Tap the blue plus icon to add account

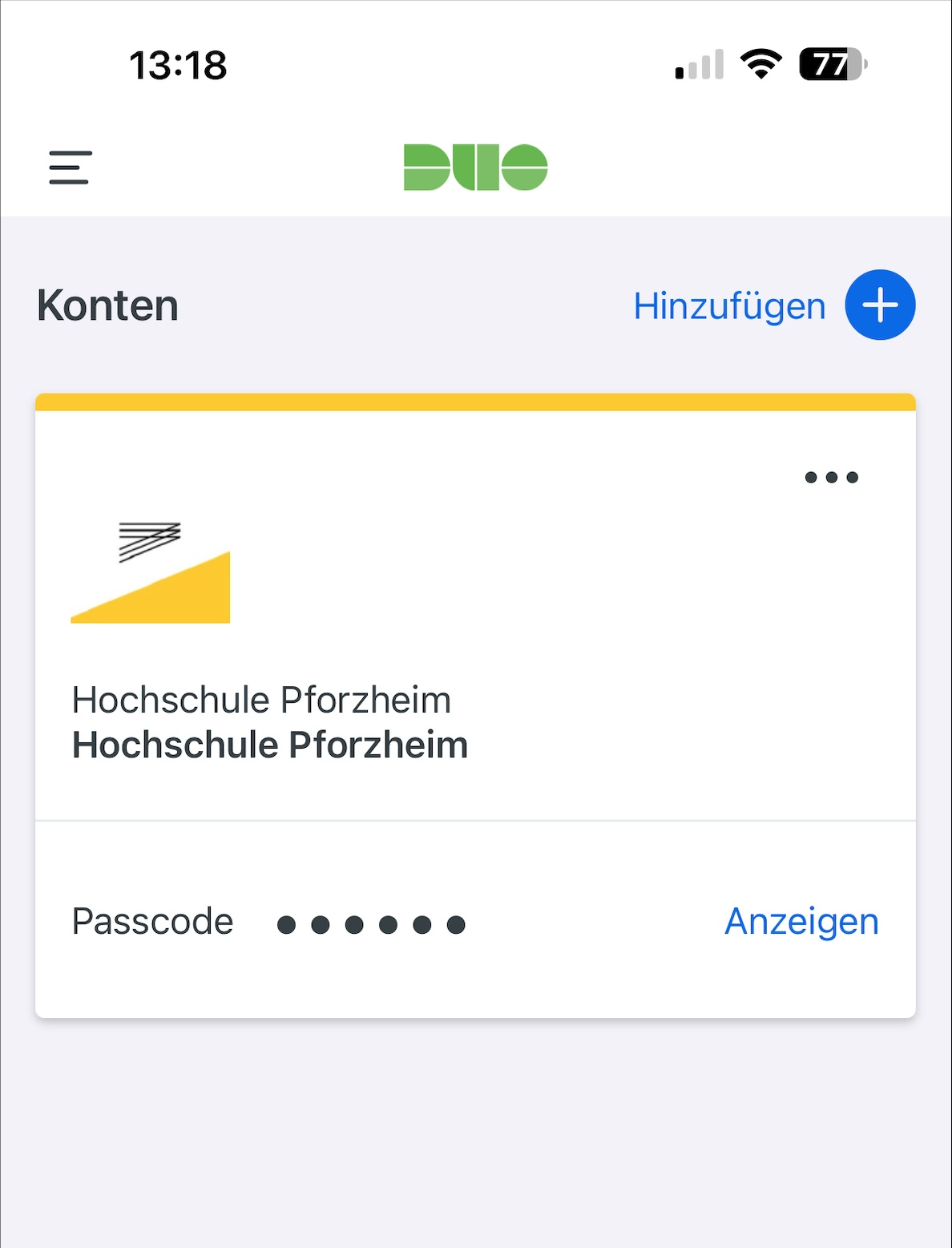[879, 305]
